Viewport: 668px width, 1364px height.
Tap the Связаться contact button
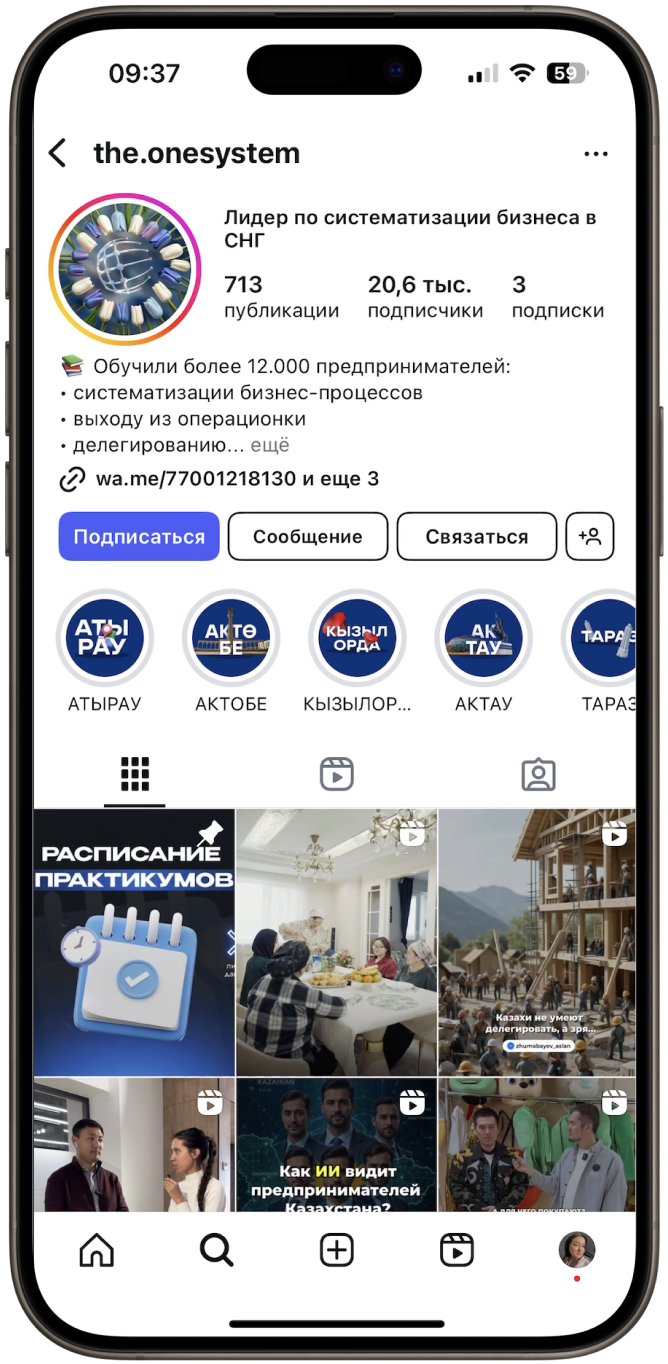(x=477, y=536)
